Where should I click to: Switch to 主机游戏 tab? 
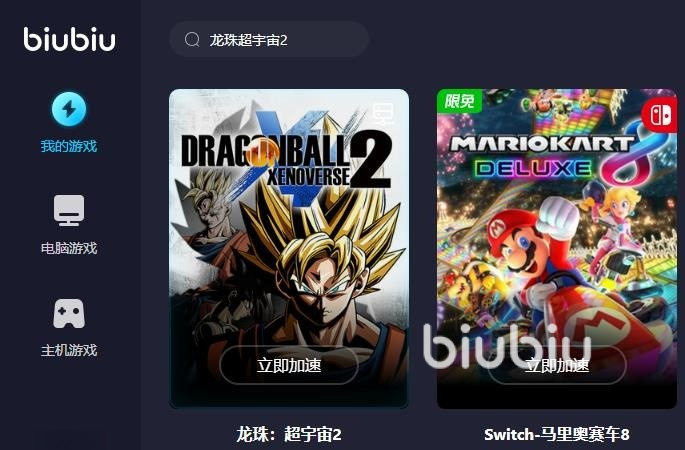[69, 327]
